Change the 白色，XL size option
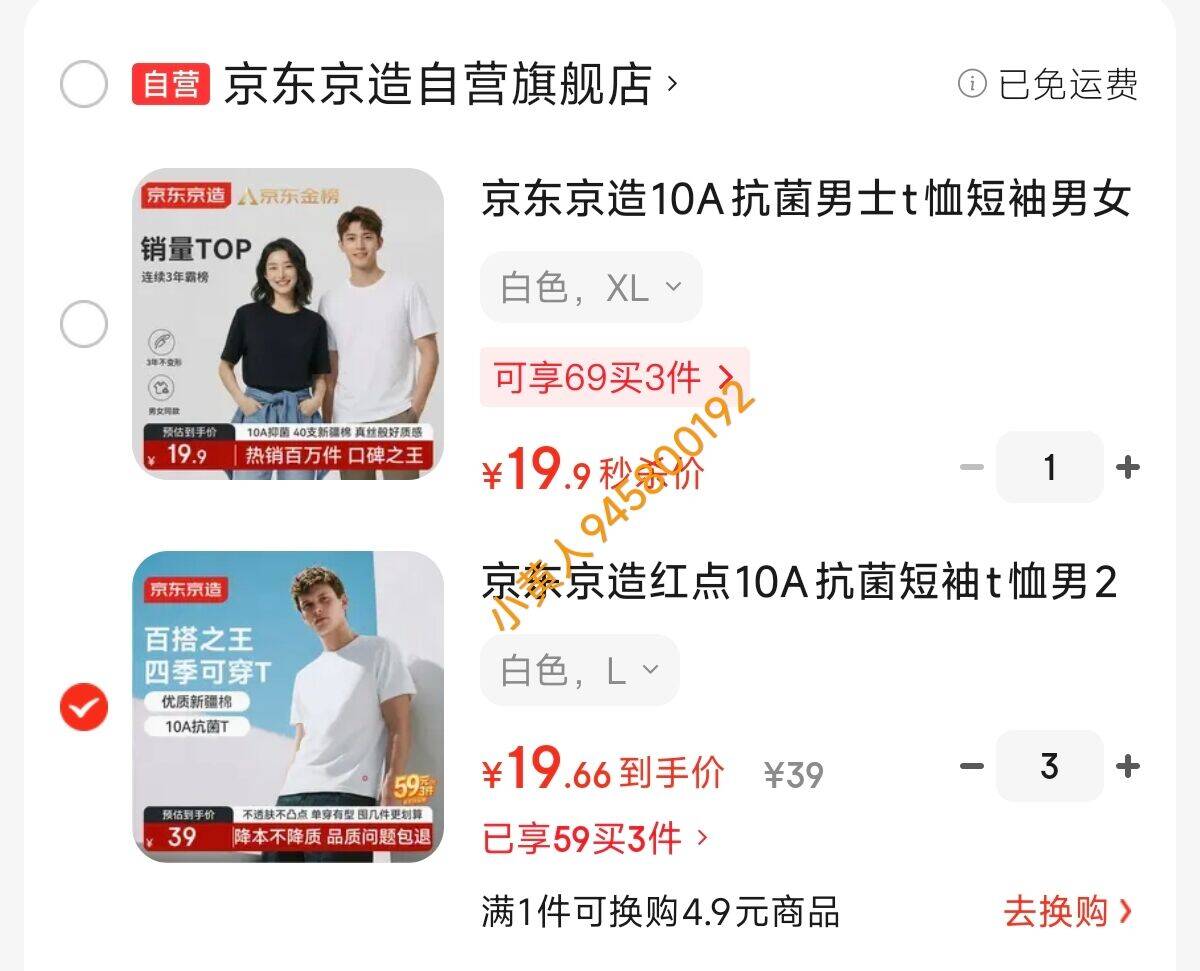 [x=591, y=288]
